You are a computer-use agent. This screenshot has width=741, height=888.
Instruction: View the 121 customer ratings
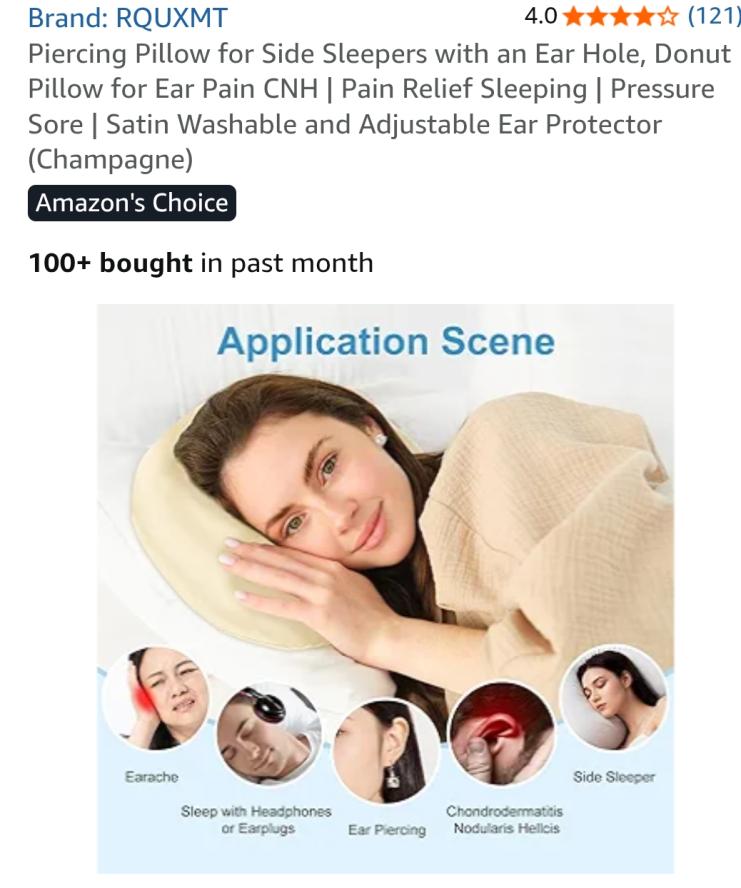coord(713,16)
